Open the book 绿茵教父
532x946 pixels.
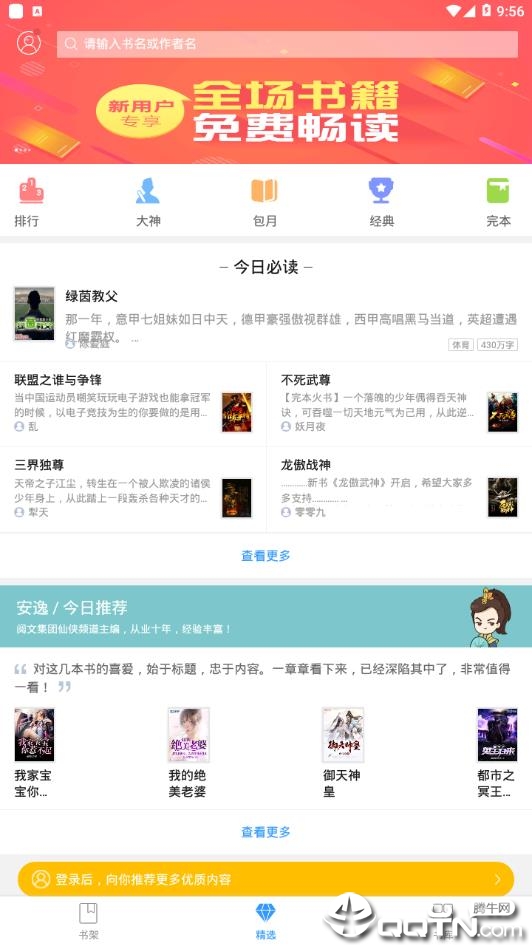coord(266,319)
